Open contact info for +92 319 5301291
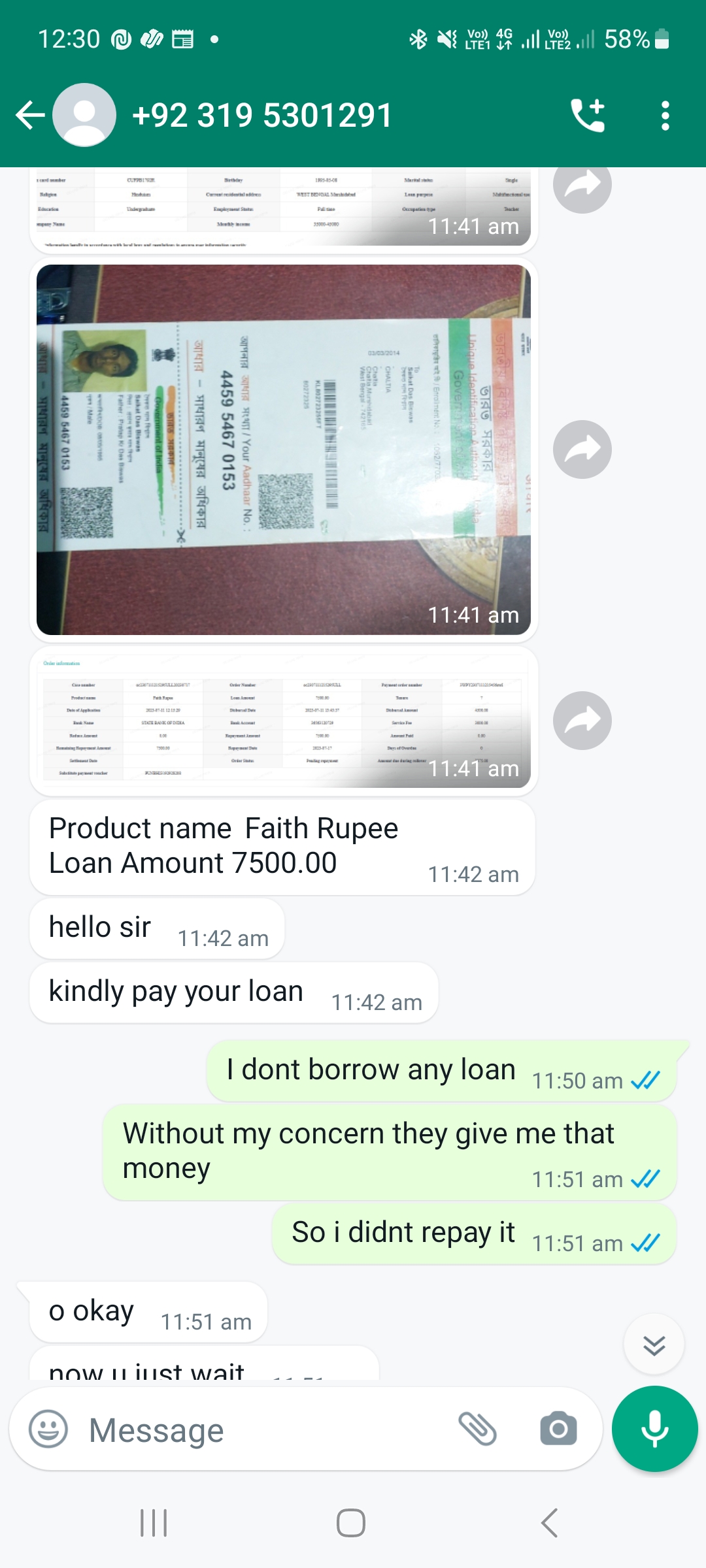This screenshot has height=1568, width=706. (261, 116)
